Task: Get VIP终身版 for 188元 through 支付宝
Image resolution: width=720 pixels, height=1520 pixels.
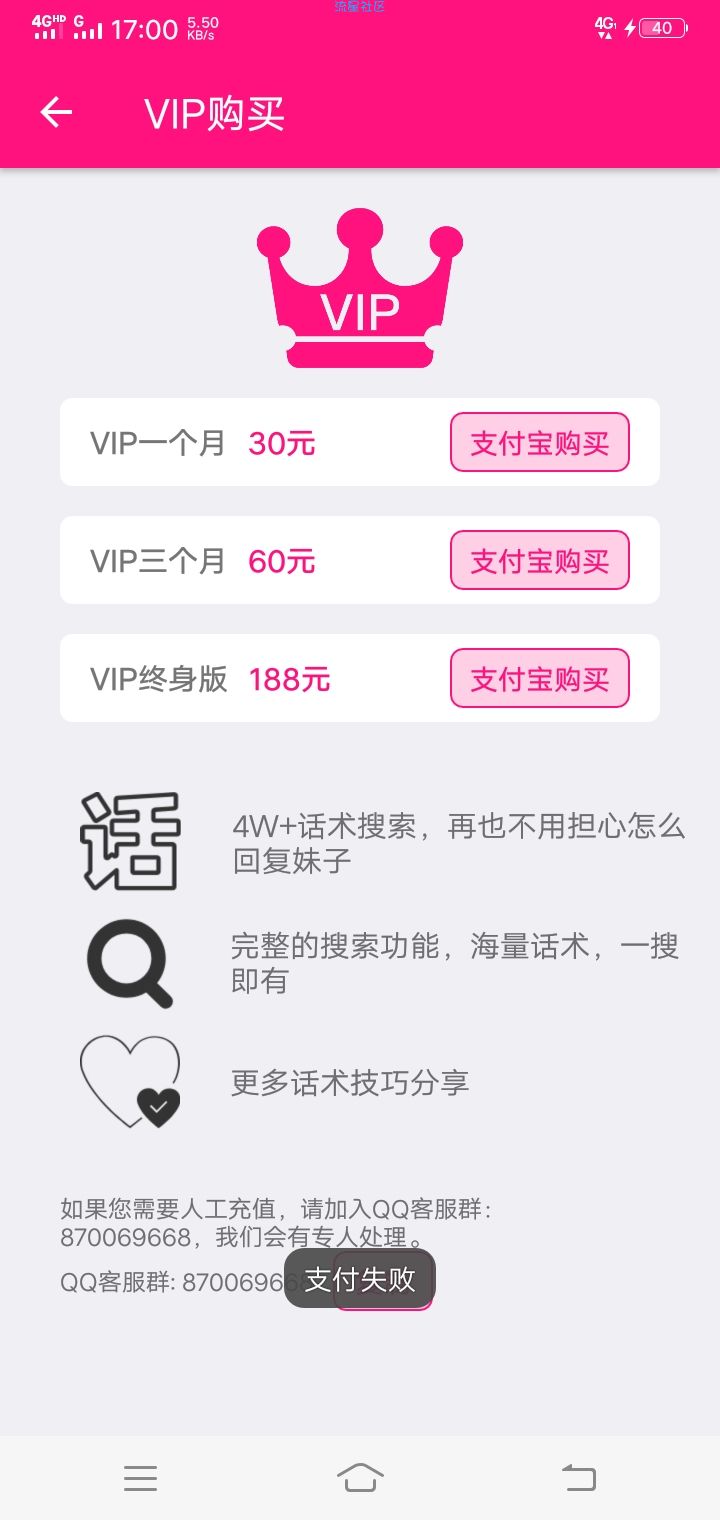Action: tap(539, 678)
